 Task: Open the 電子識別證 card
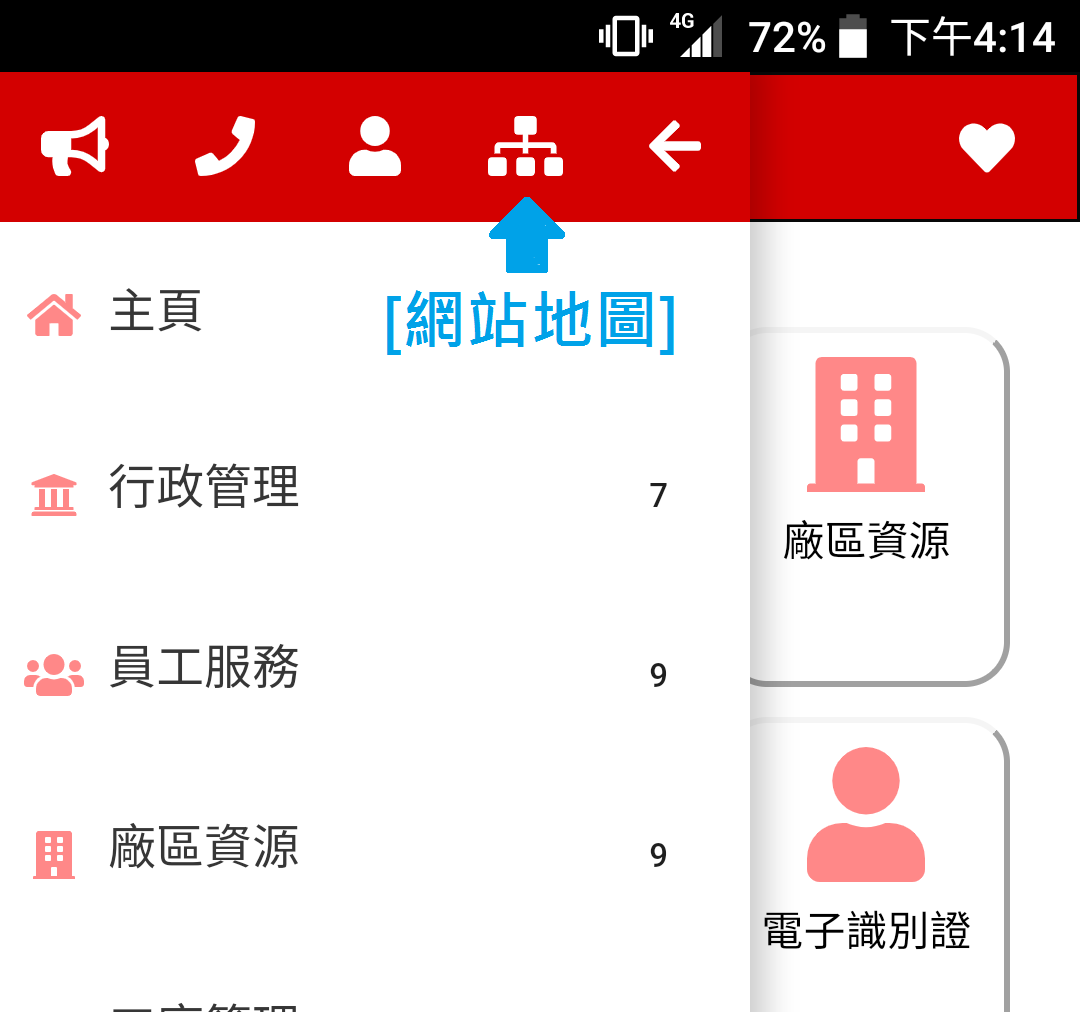pos(868,860)
